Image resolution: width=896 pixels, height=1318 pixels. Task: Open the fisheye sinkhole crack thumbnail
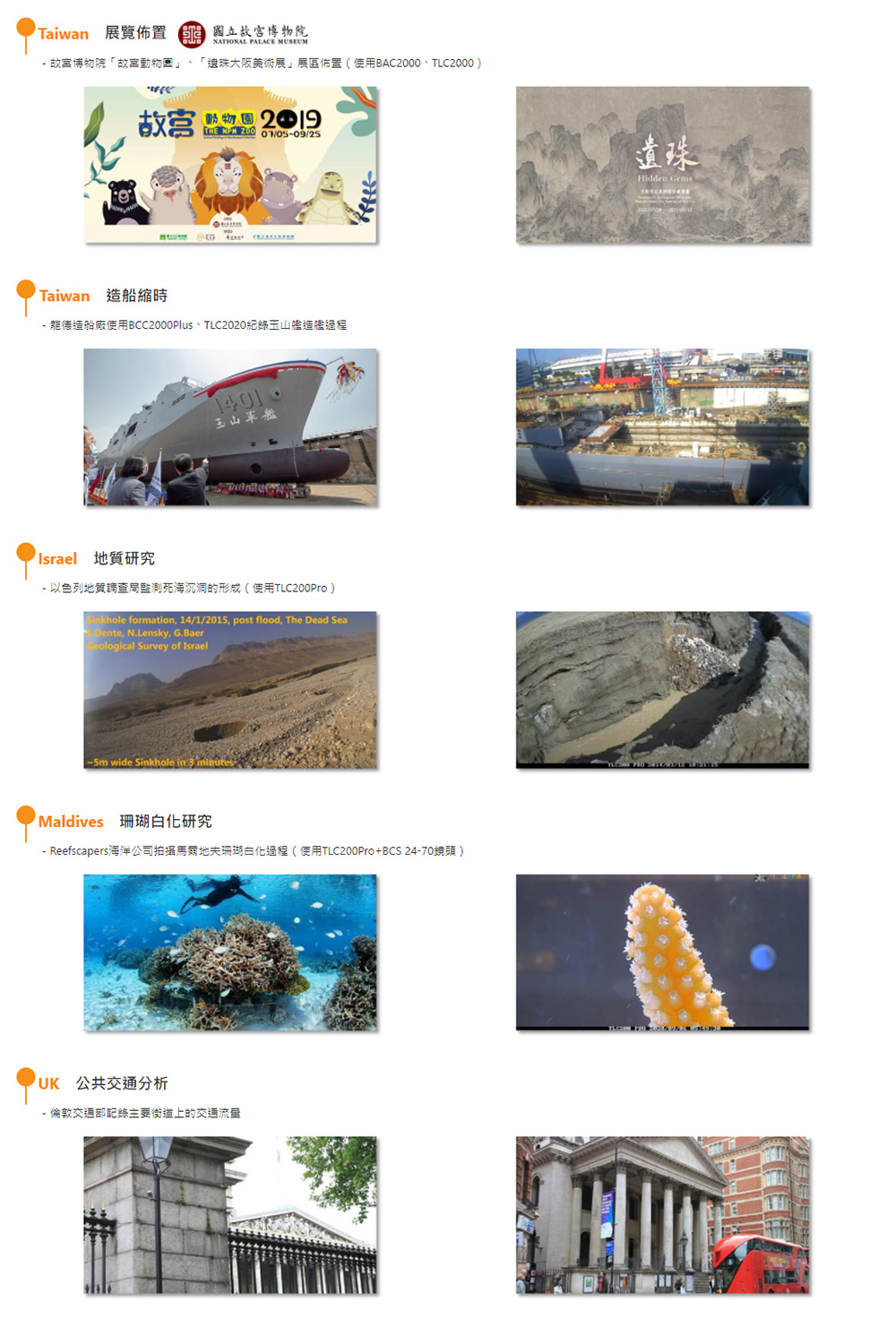click(x=662, y=690)
